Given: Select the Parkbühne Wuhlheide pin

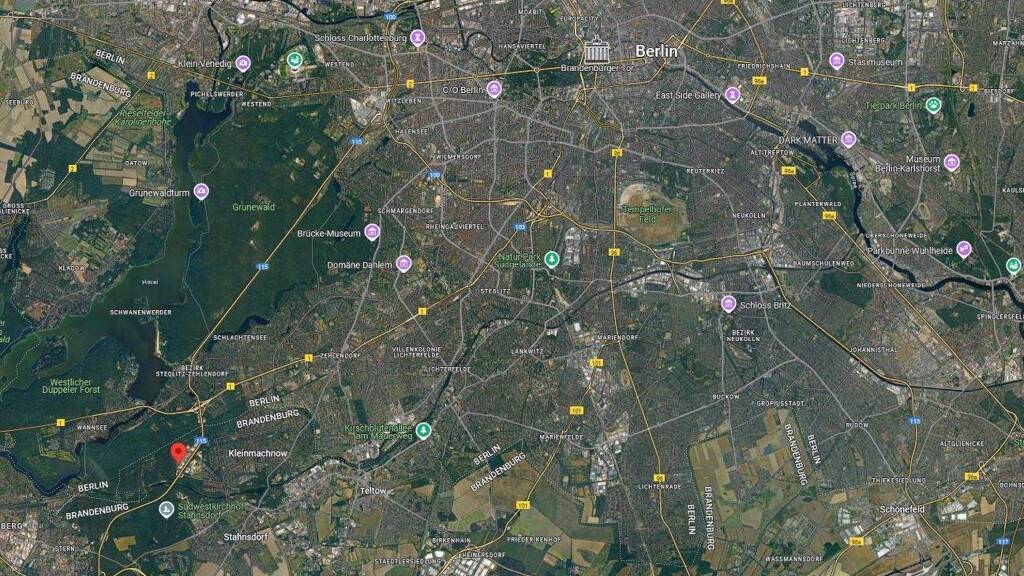Looking at the screenshot, I should click(x=964, y=249).
